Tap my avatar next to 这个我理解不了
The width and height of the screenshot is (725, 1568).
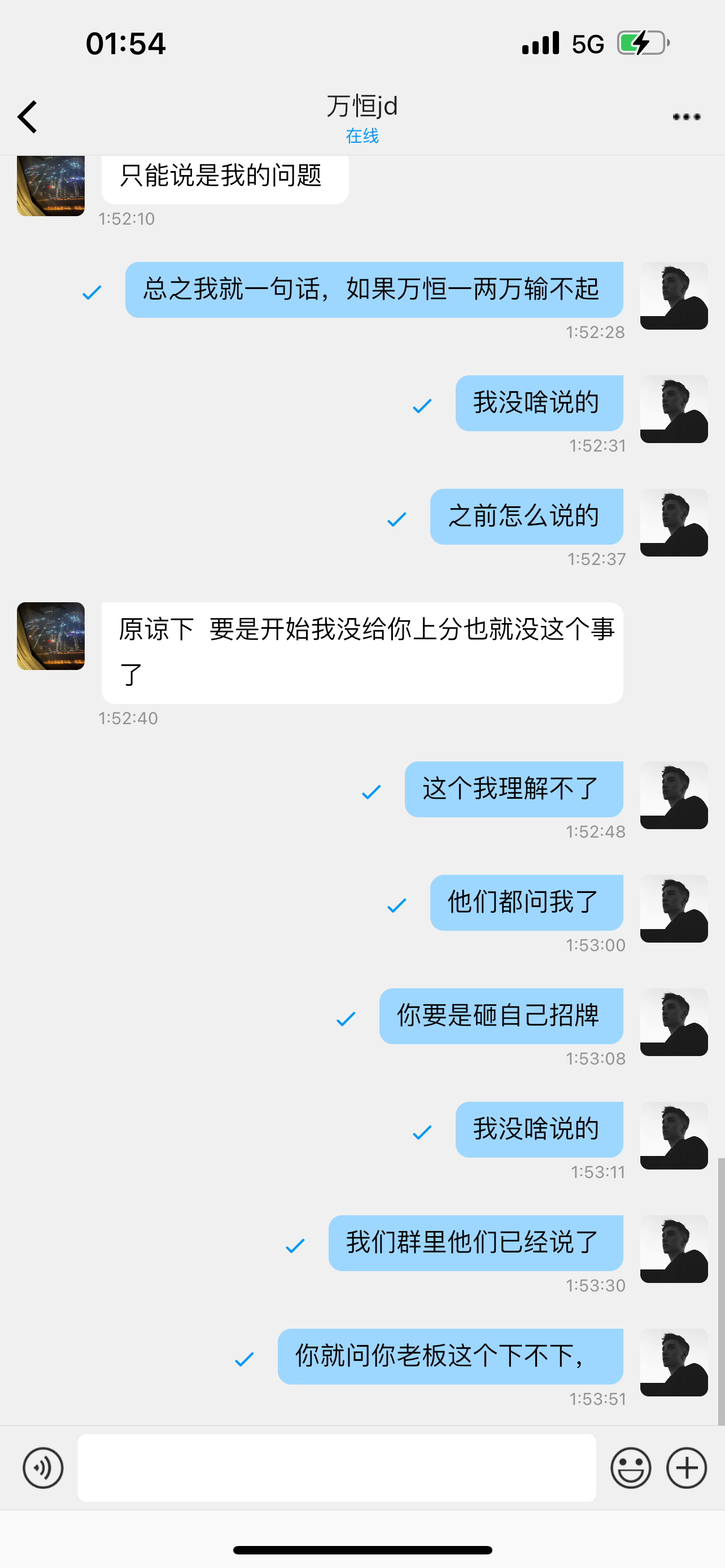[673, 795]
